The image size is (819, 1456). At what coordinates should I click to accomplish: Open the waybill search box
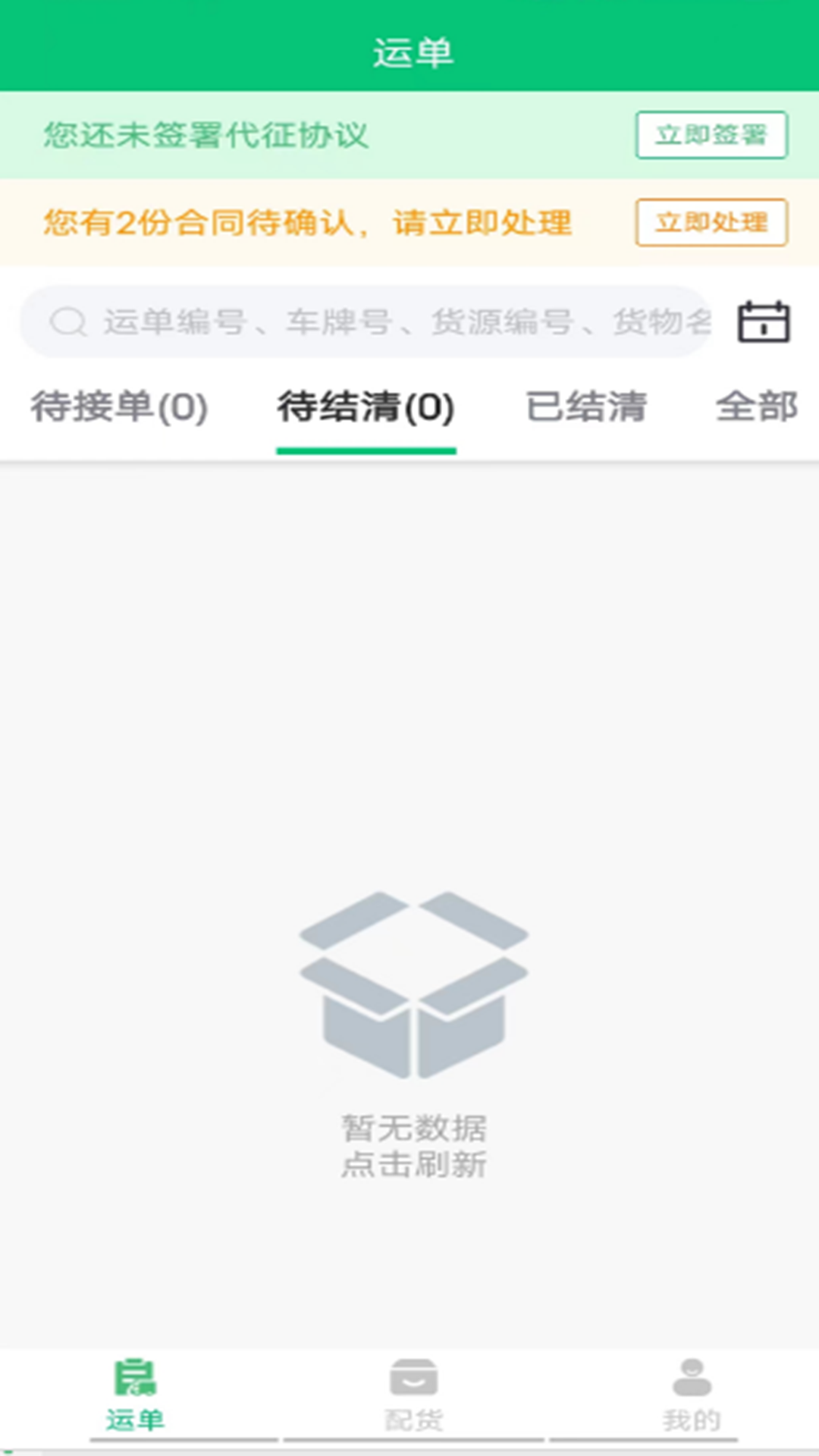[x=366, y=322]
